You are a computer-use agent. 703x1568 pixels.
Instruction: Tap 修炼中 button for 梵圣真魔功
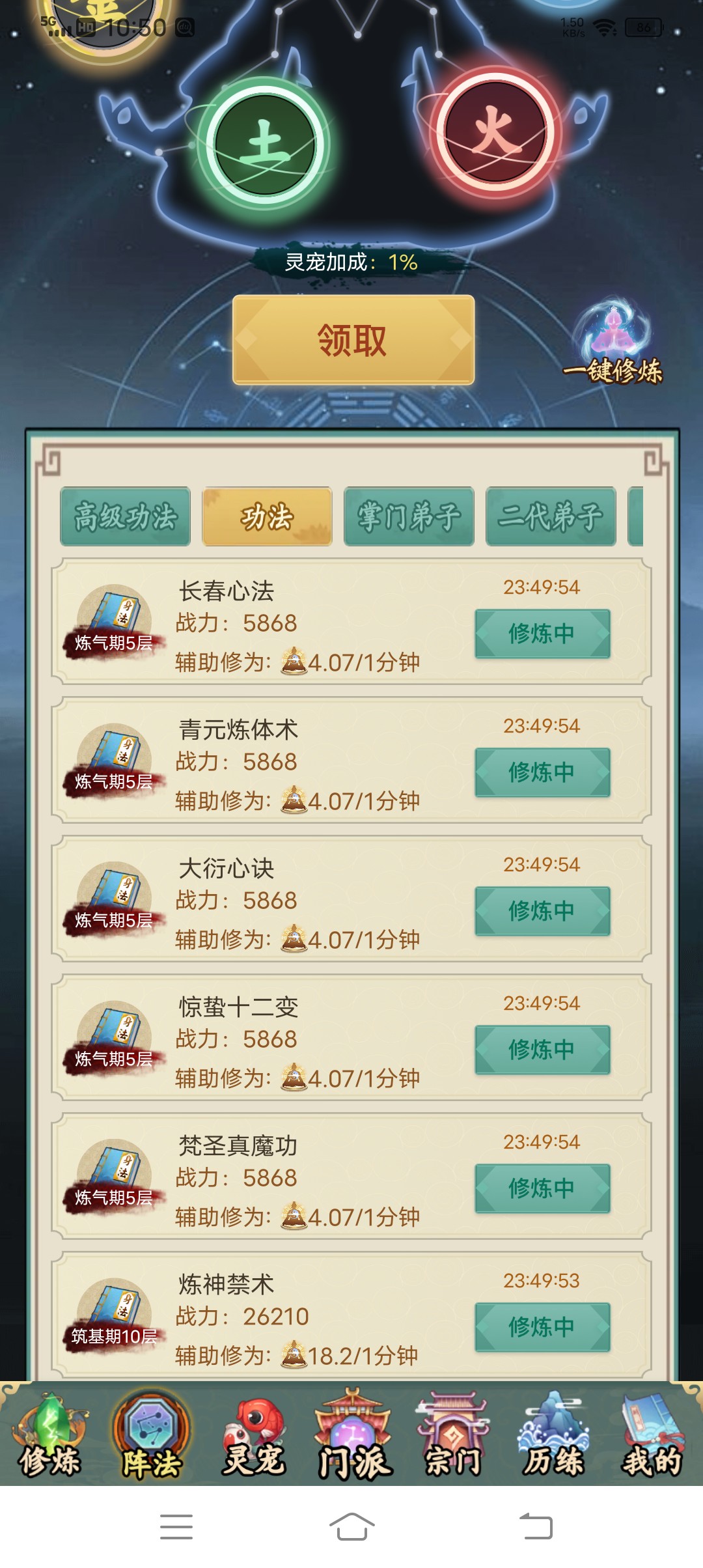[542, 1188]
